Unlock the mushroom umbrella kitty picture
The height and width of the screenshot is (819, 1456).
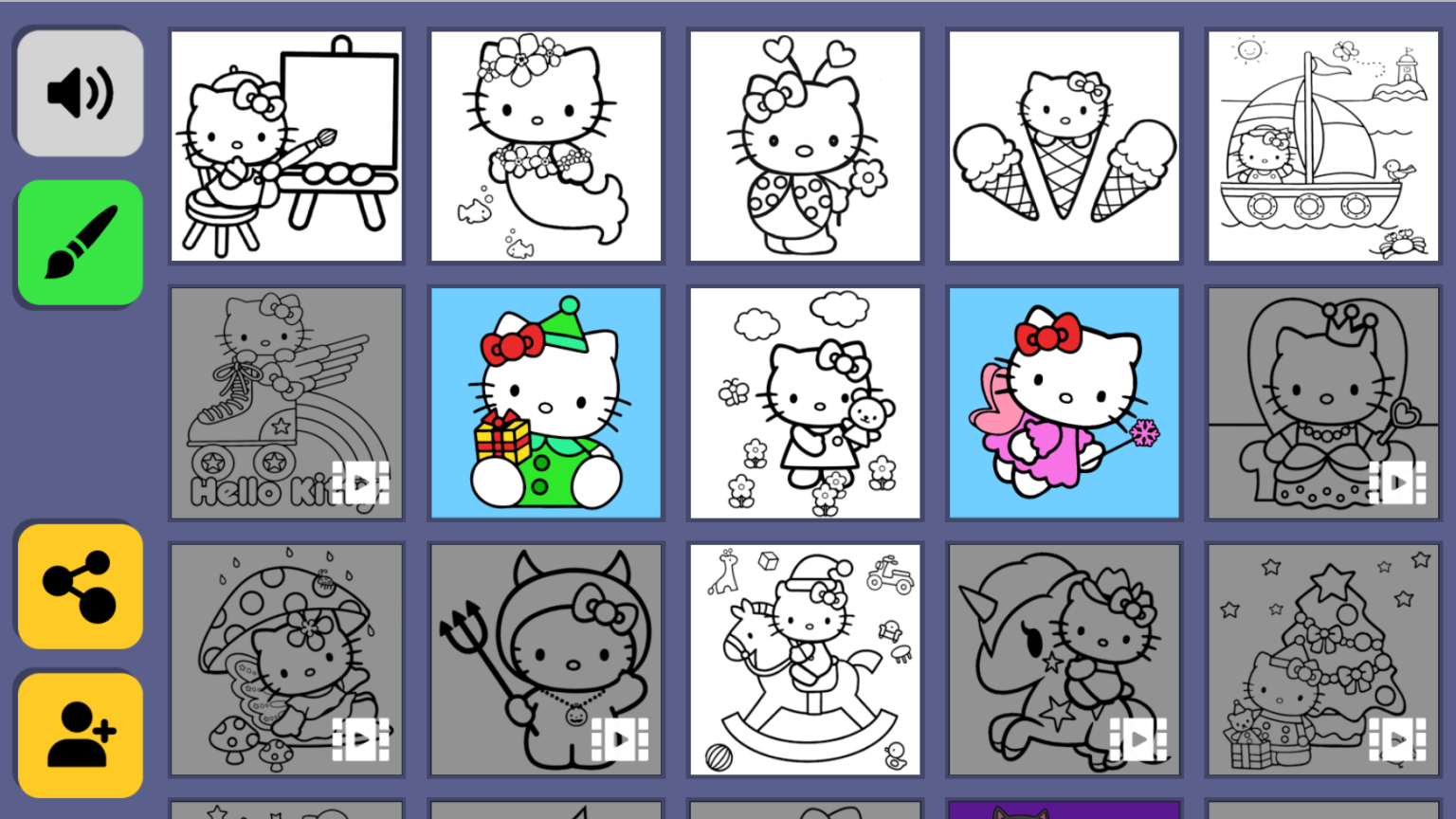point(286,660)
